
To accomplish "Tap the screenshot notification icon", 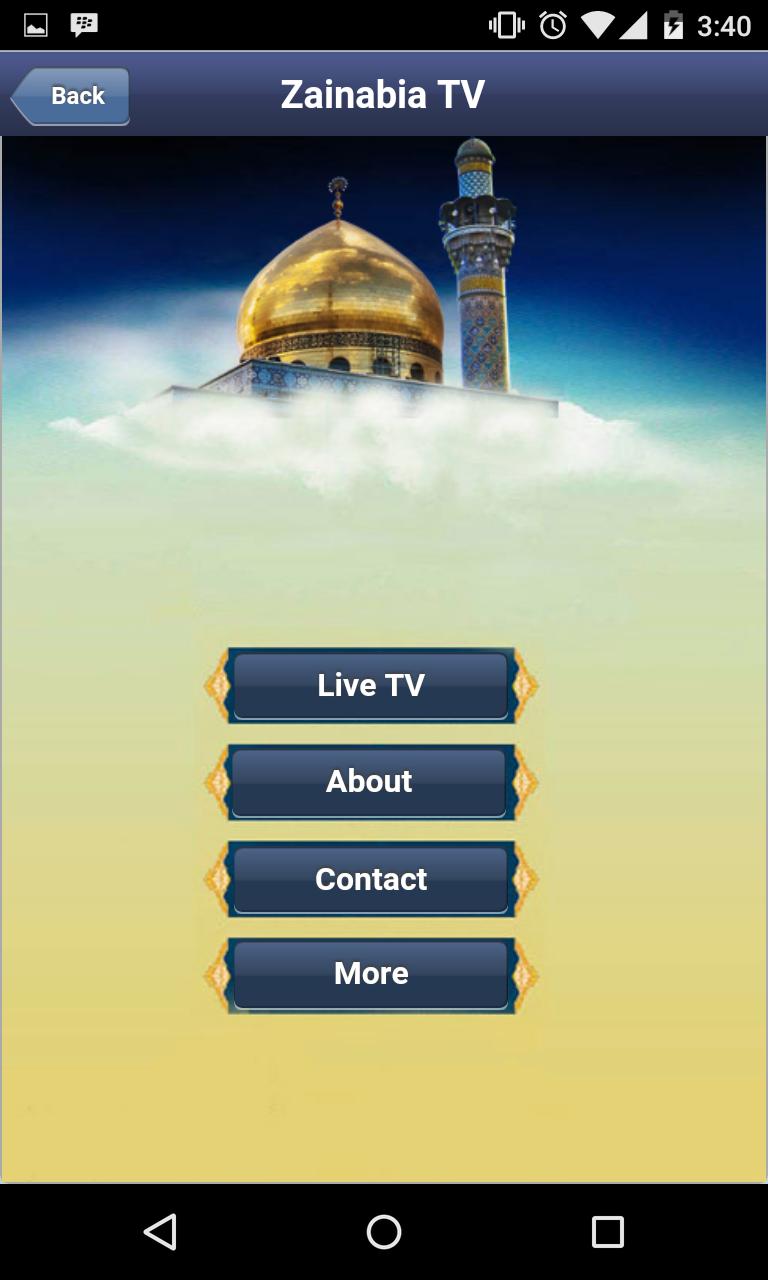I will click(x=38, y=24).
